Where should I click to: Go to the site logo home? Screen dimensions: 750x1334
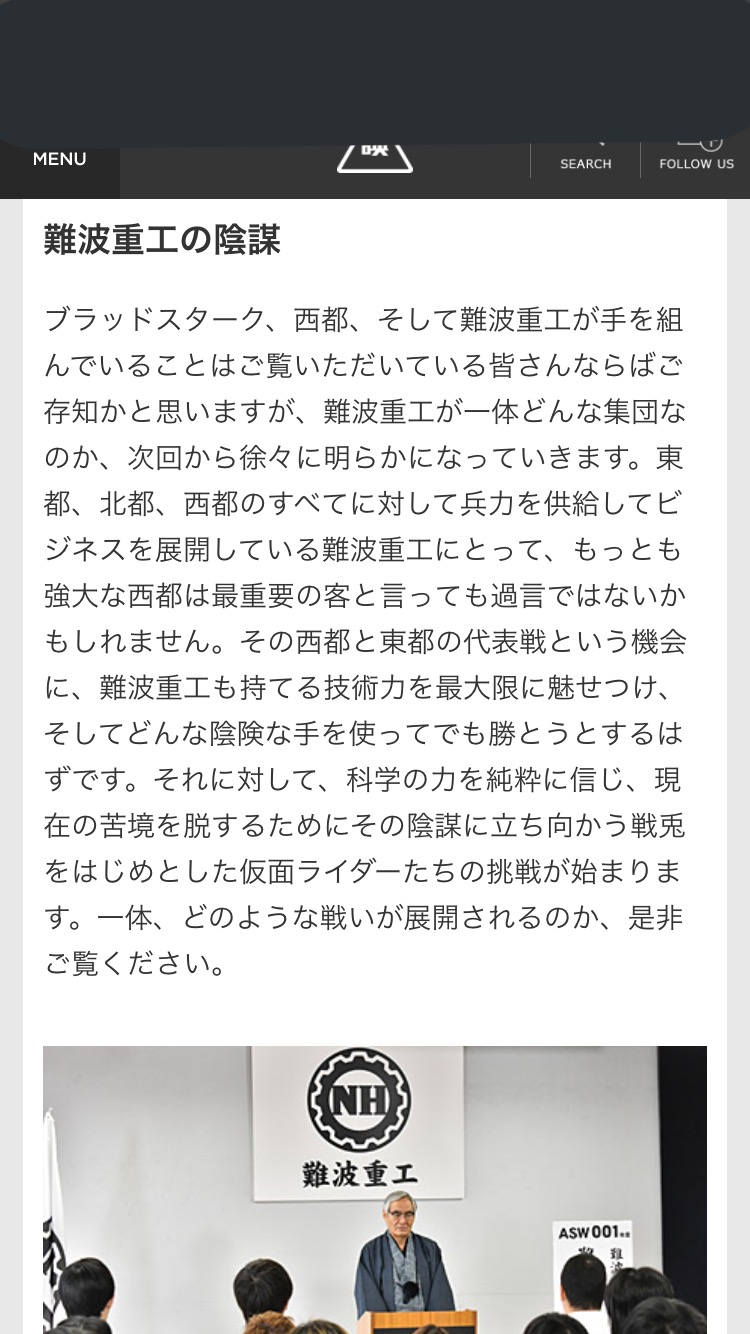[x=375, y=156]
